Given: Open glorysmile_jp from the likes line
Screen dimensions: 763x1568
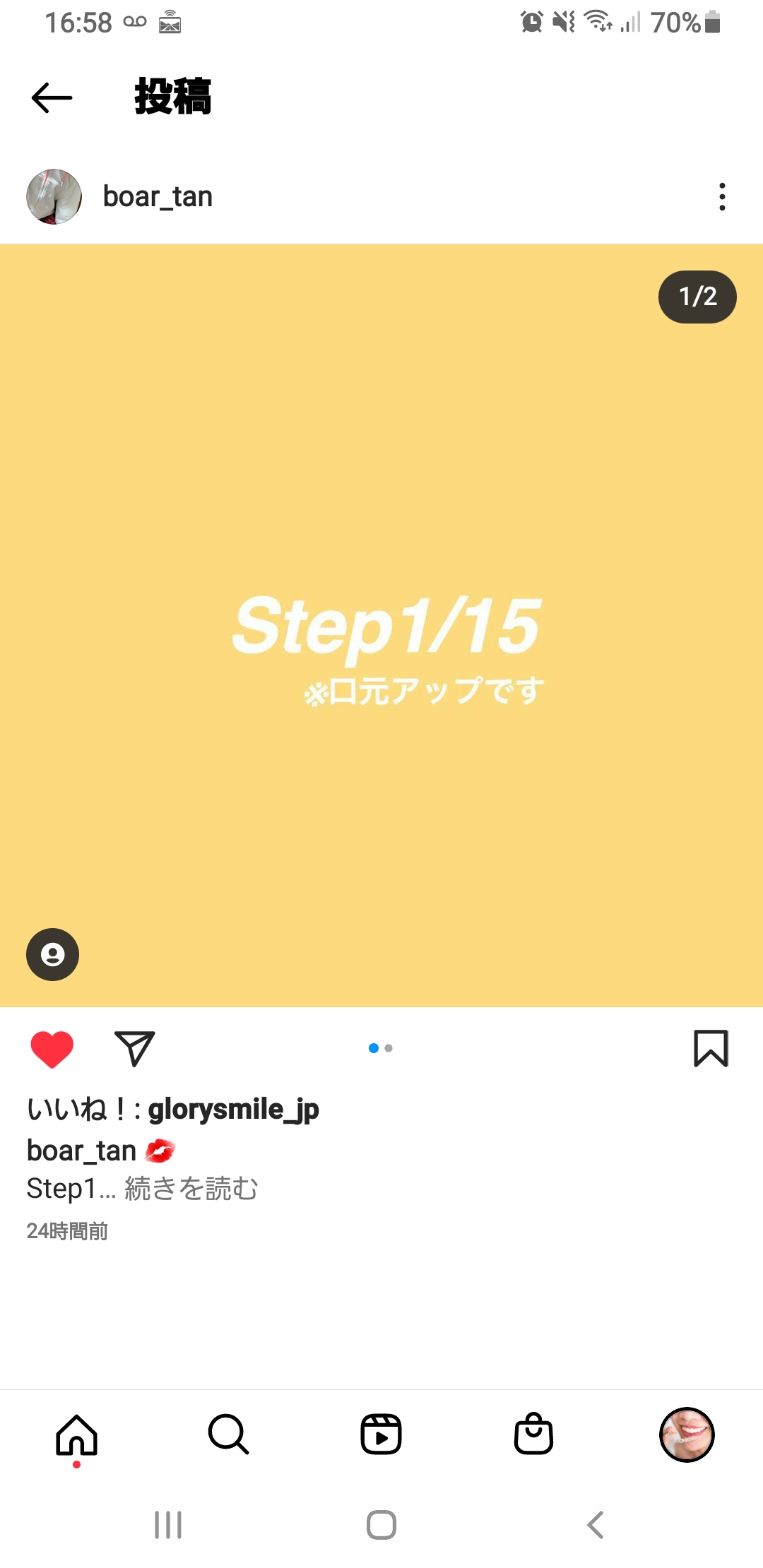Looking at the screenshot, I should click(233, 1110).
